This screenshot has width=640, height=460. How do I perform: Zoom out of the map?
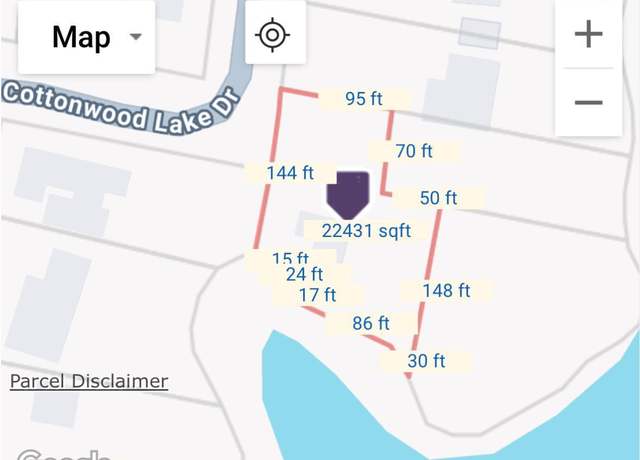click(x=588, y=102)
